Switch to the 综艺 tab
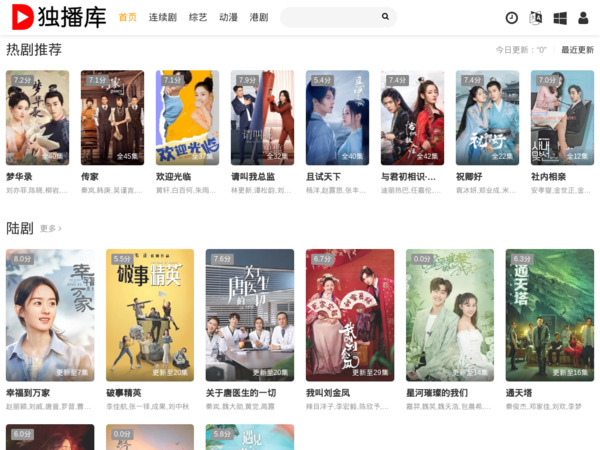This screenshot has width=600, height=450. click(198, 18)
